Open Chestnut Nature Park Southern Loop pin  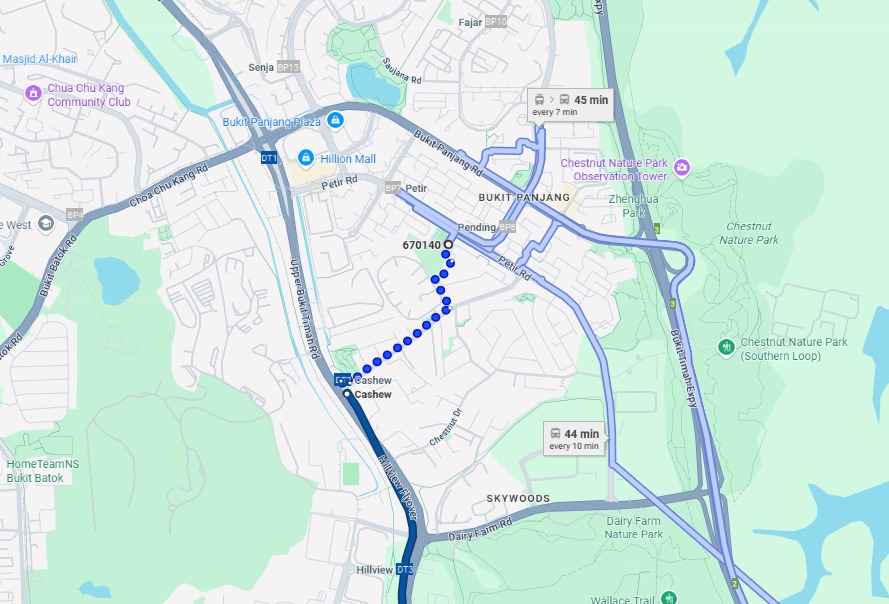click(726, 346)
